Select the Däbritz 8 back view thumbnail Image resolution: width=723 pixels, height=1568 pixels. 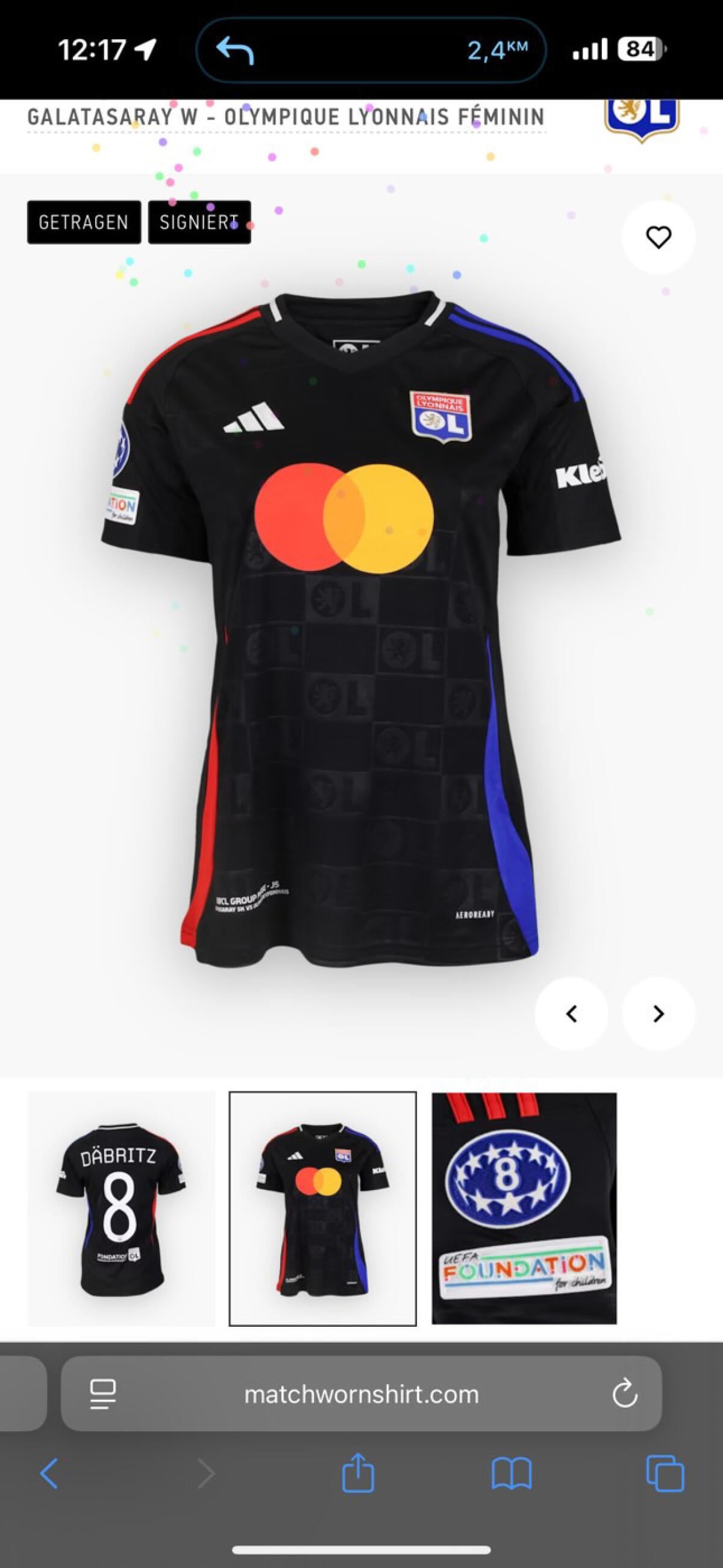pos(121,1208)
